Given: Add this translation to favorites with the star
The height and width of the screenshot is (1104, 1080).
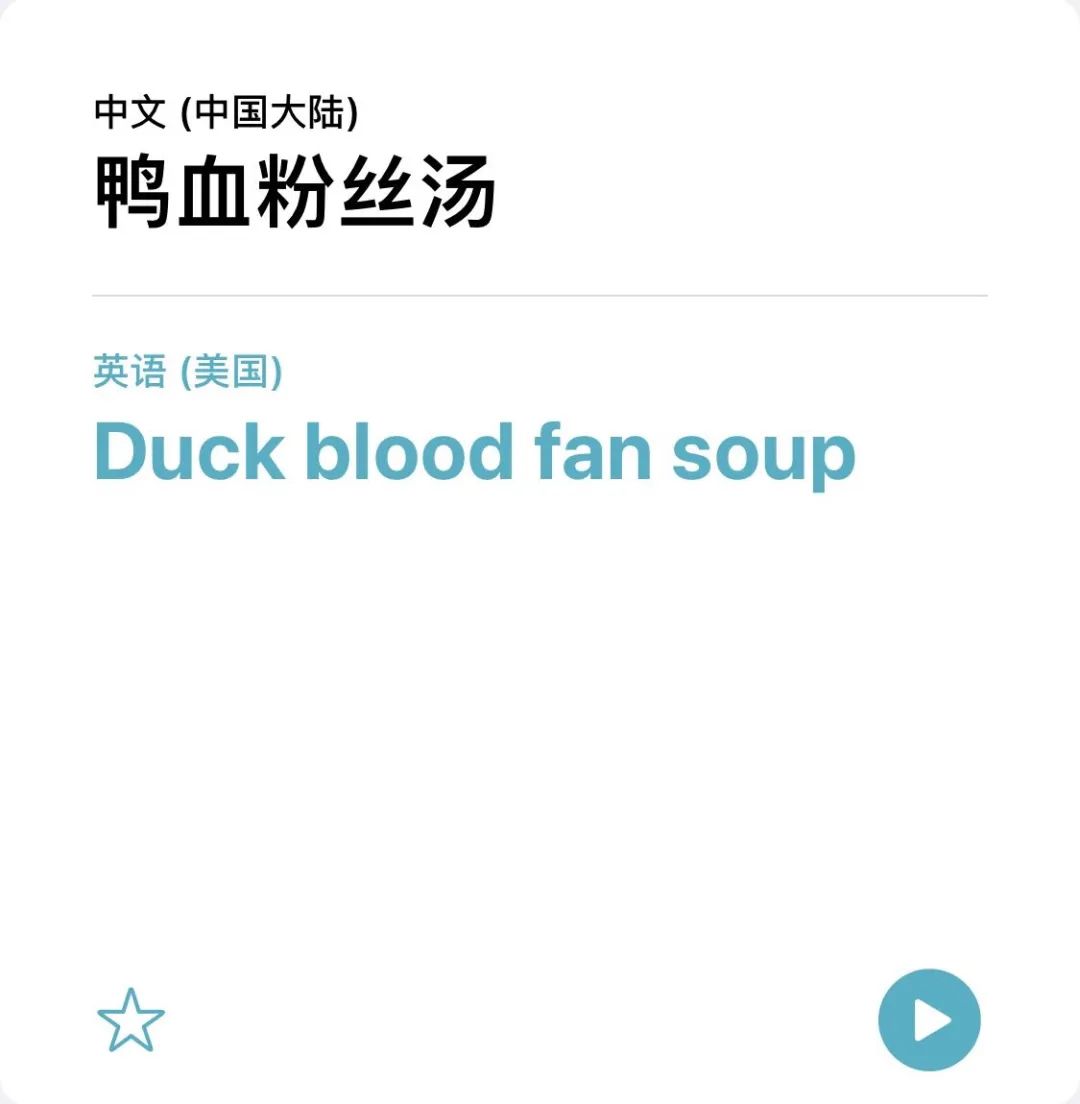Looking at the screenshot, I should 131,1020.
